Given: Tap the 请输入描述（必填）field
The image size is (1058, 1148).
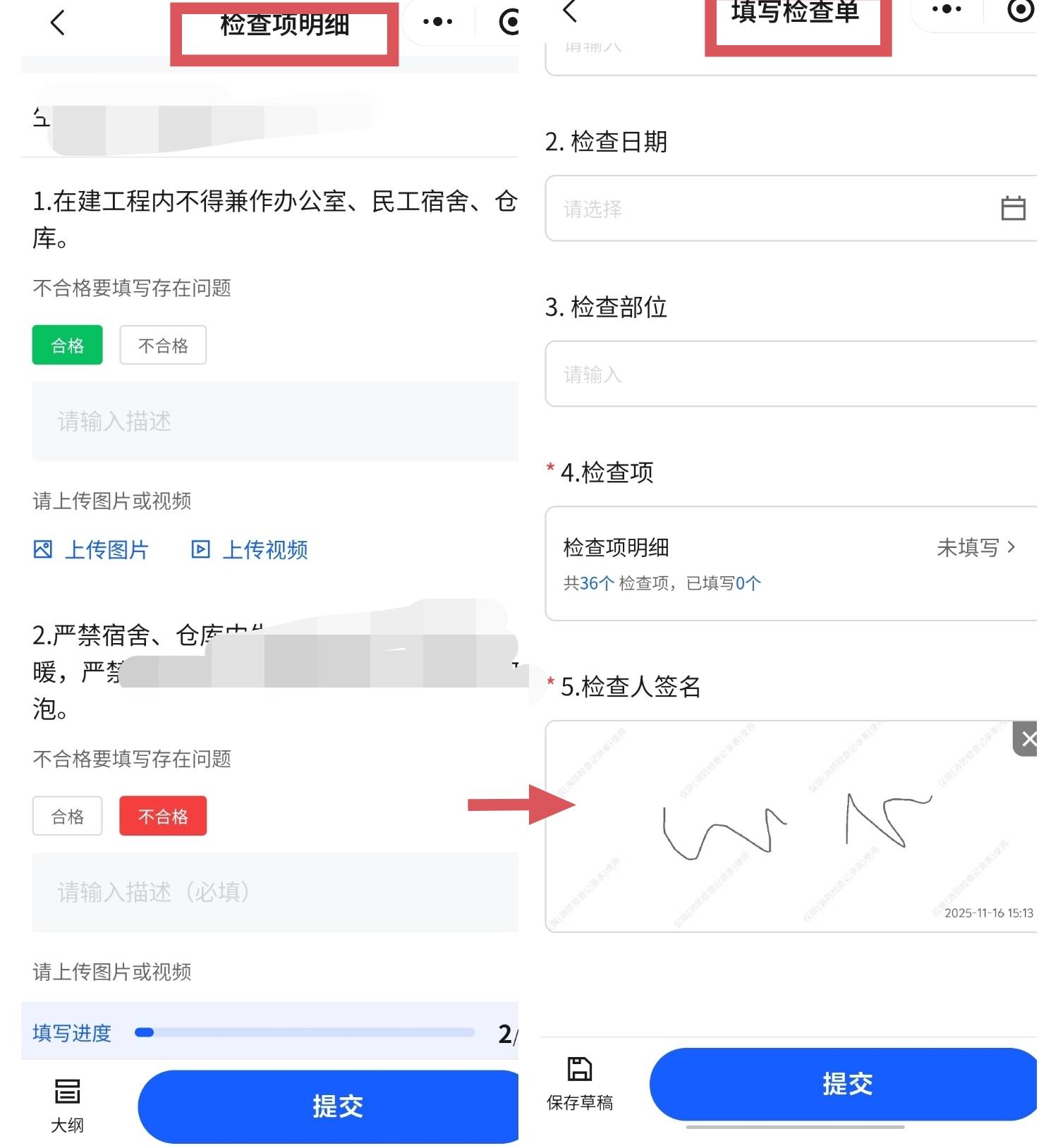Looking at the screenshot, I should [x=275, y=892].
